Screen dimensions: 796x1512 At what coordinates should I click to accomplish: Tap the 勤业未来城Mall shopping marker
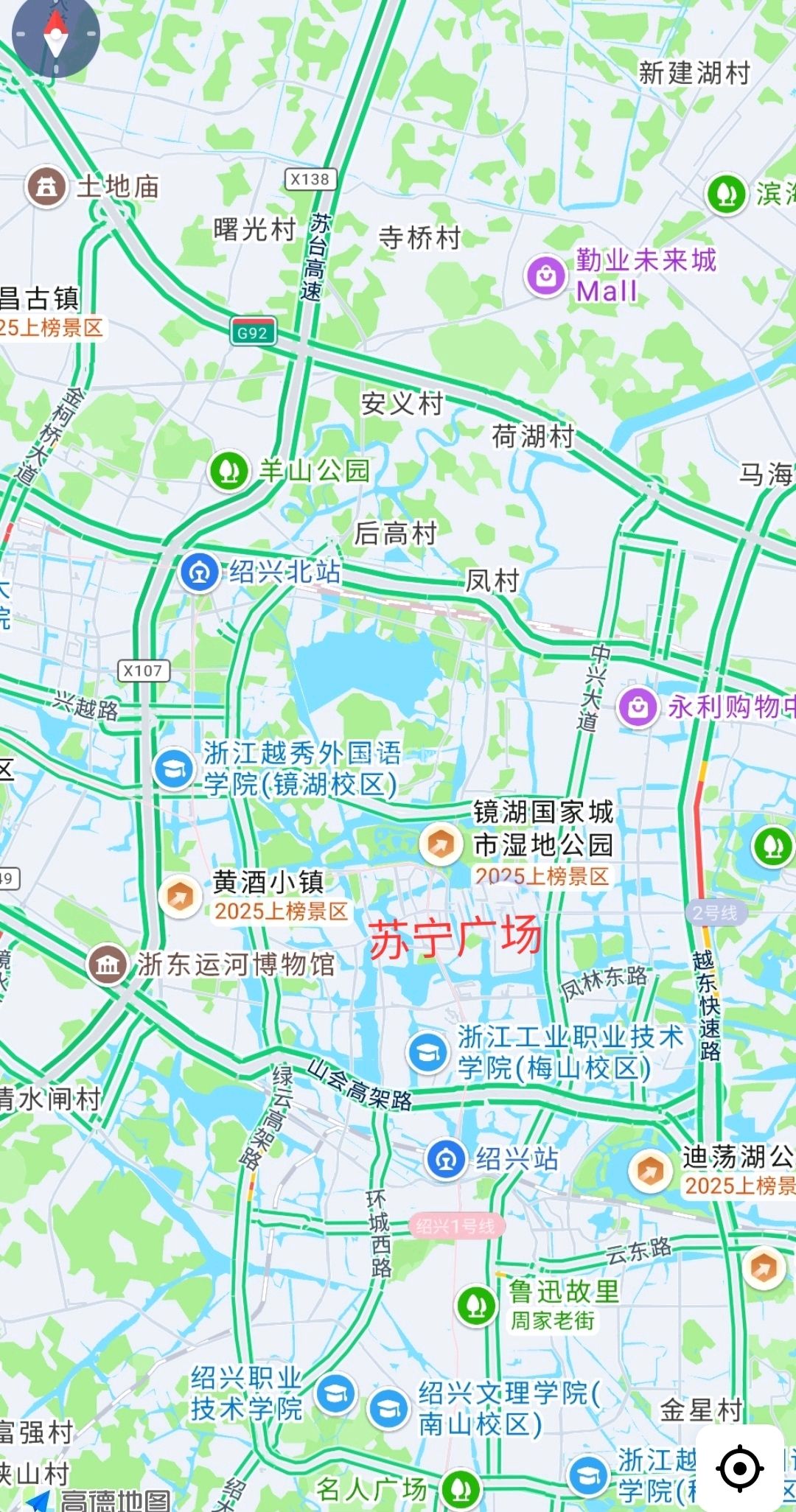point(545,276)
